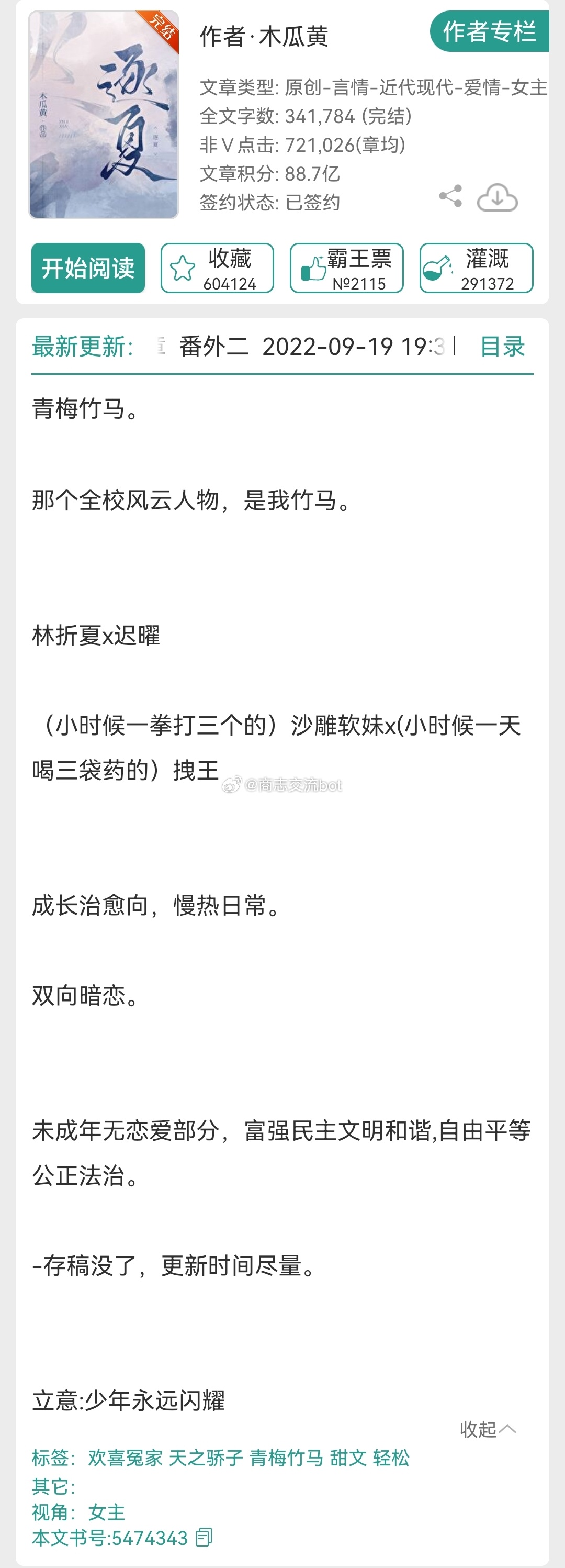Share this novel
Viewport: 565px width, 1568px height.
pos(450,196)
